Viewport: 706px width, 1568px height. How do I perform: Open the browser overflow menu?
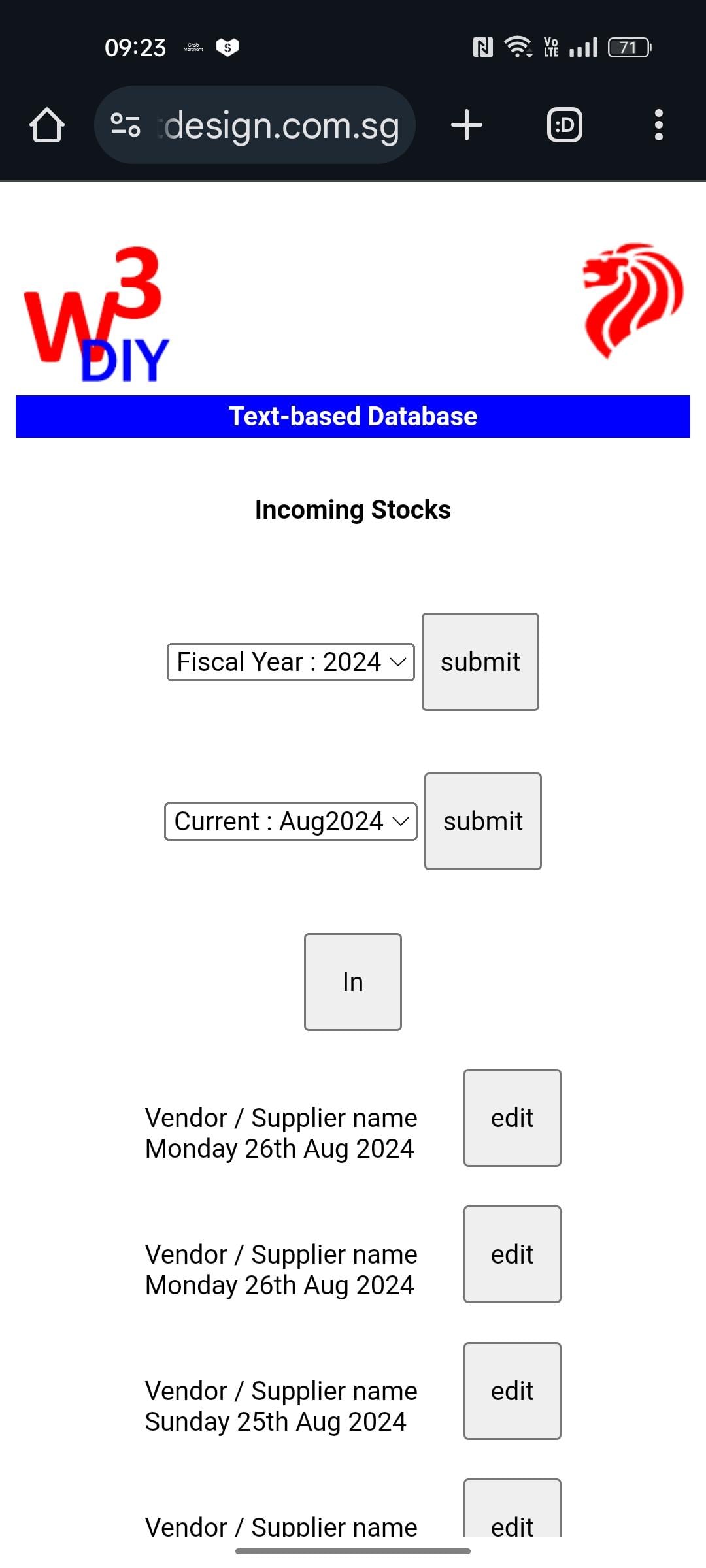click(658, 125)
